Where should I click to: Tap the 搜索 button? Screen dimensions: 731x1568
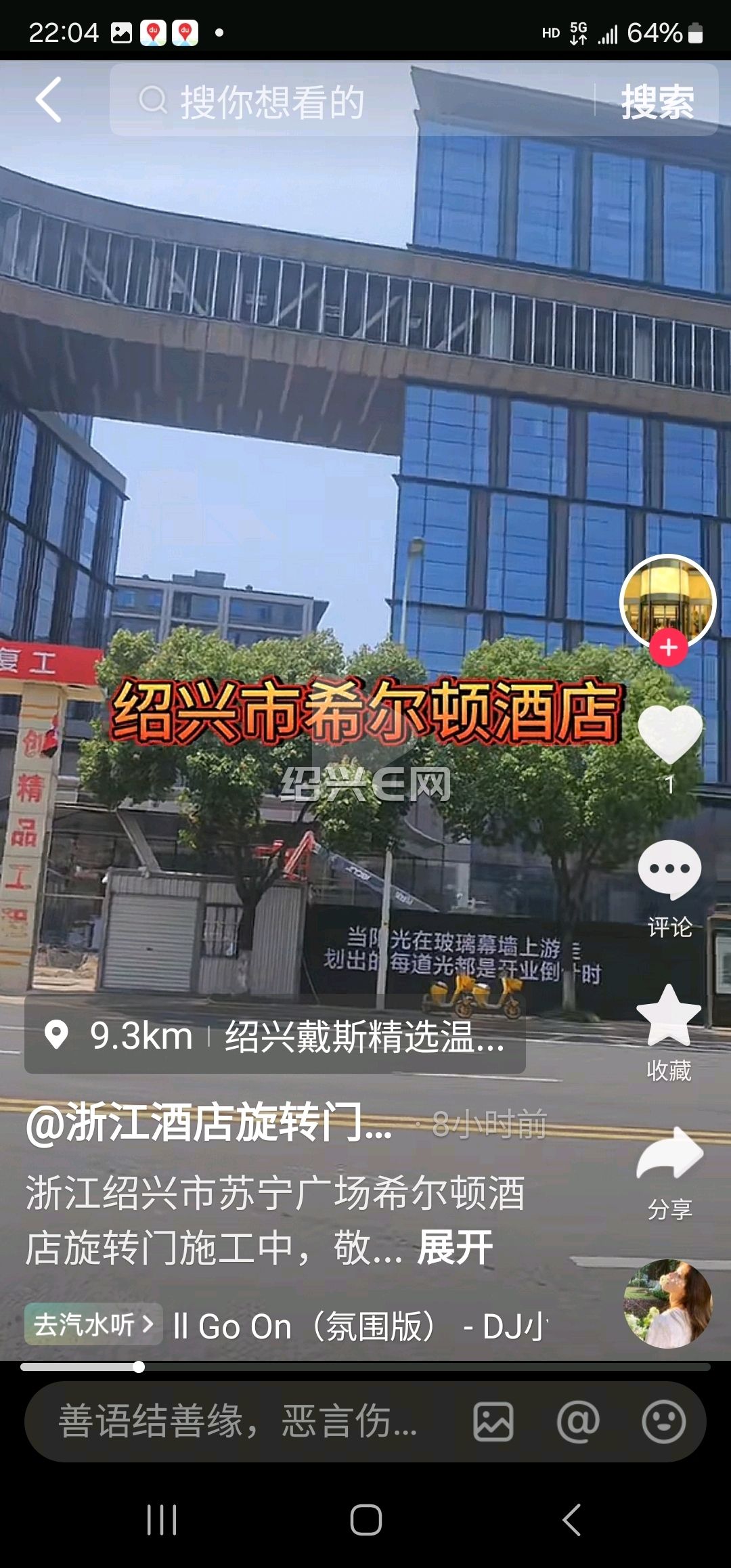coord(657,102)
